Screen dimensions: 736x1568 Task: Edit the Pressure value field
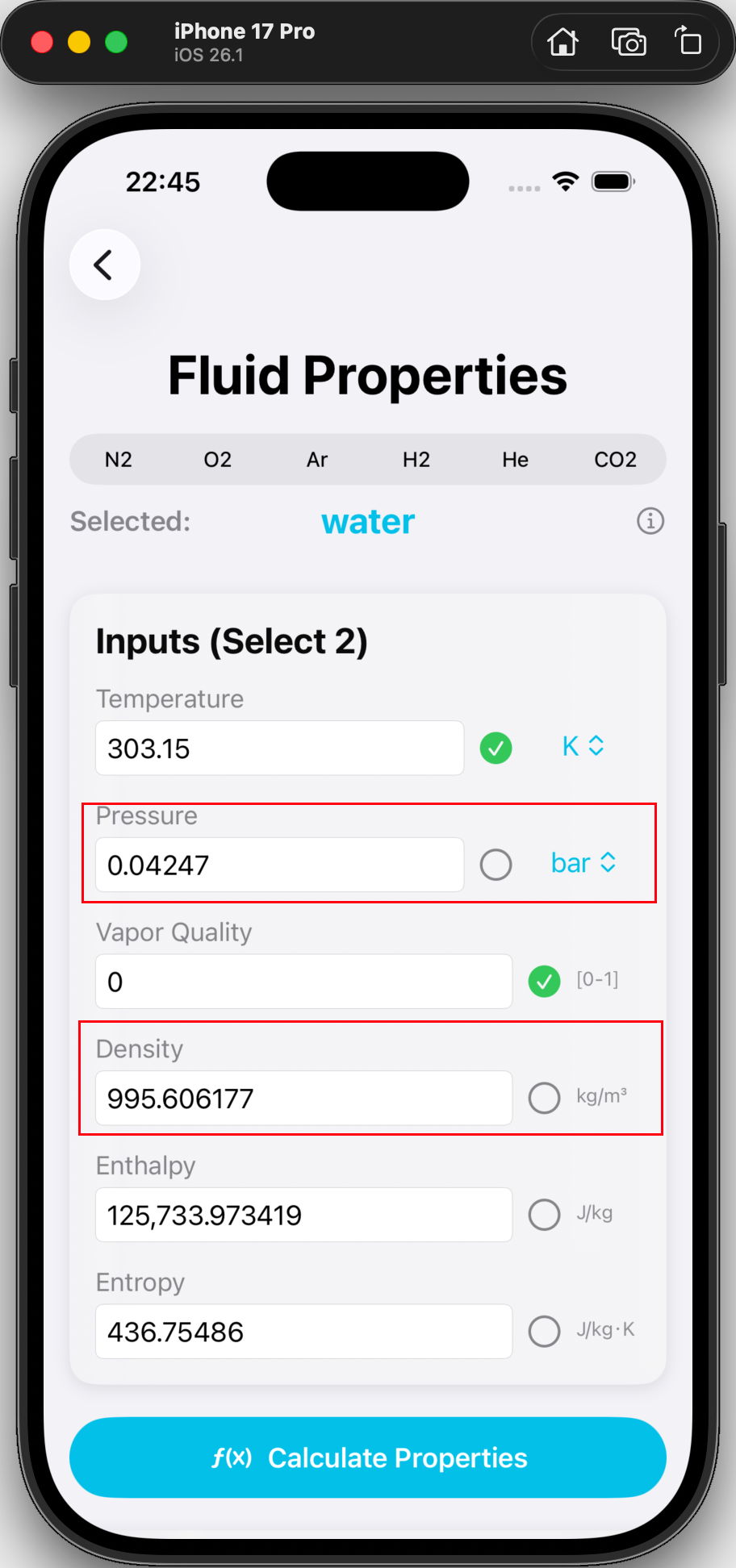(x=279, y=865)
